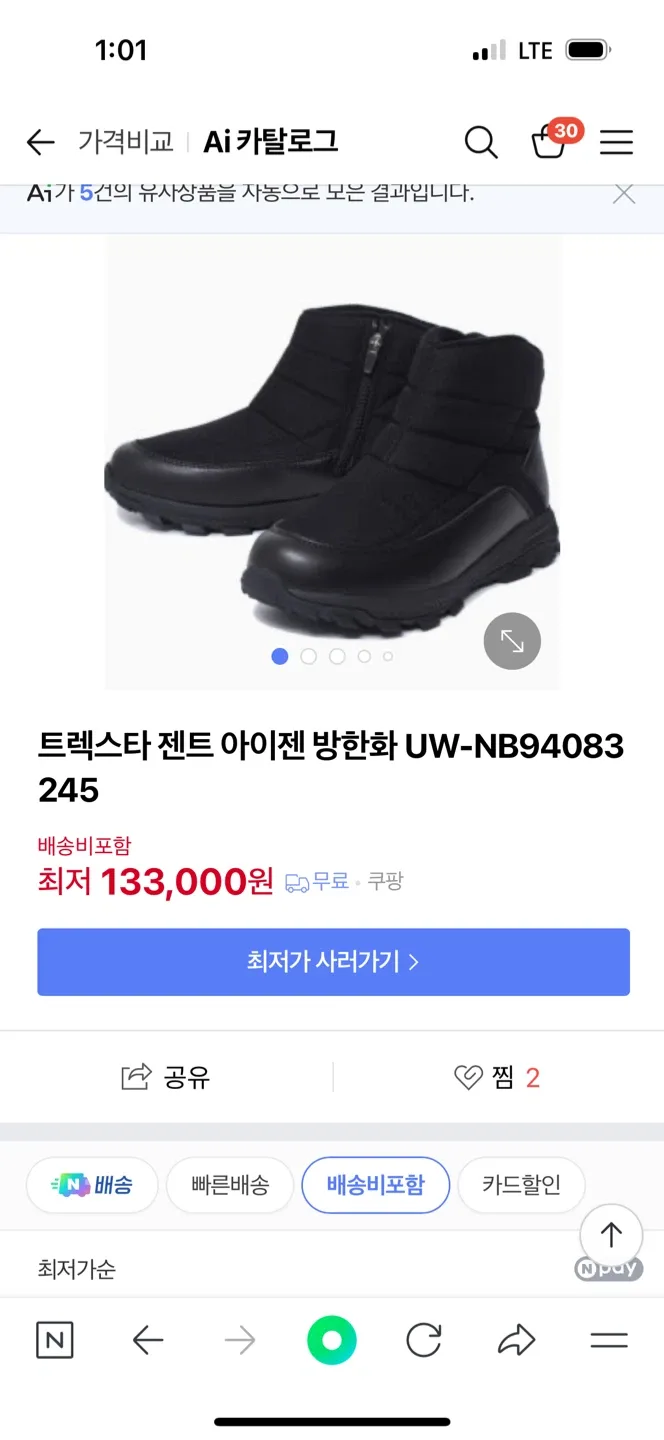This screenshot has height=1440, width=664.
Task: Go back using the header arrow
Action: click(x=40, y=143)
